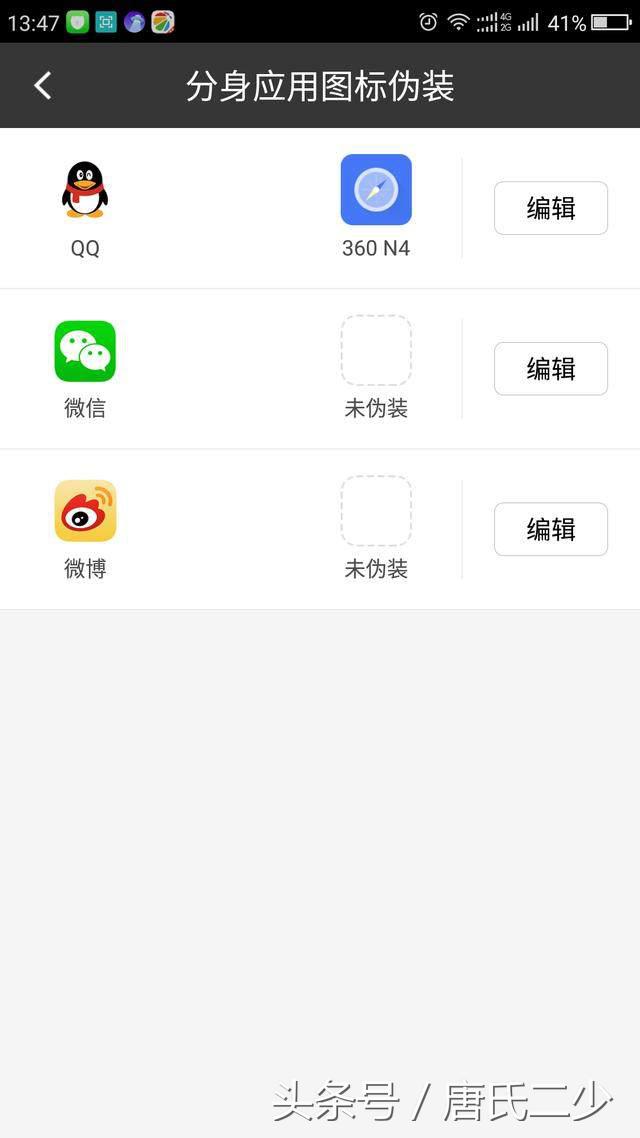640x1138 pixels.
Task: Open 编辑 for 微博 row
Action: [550, 529]
